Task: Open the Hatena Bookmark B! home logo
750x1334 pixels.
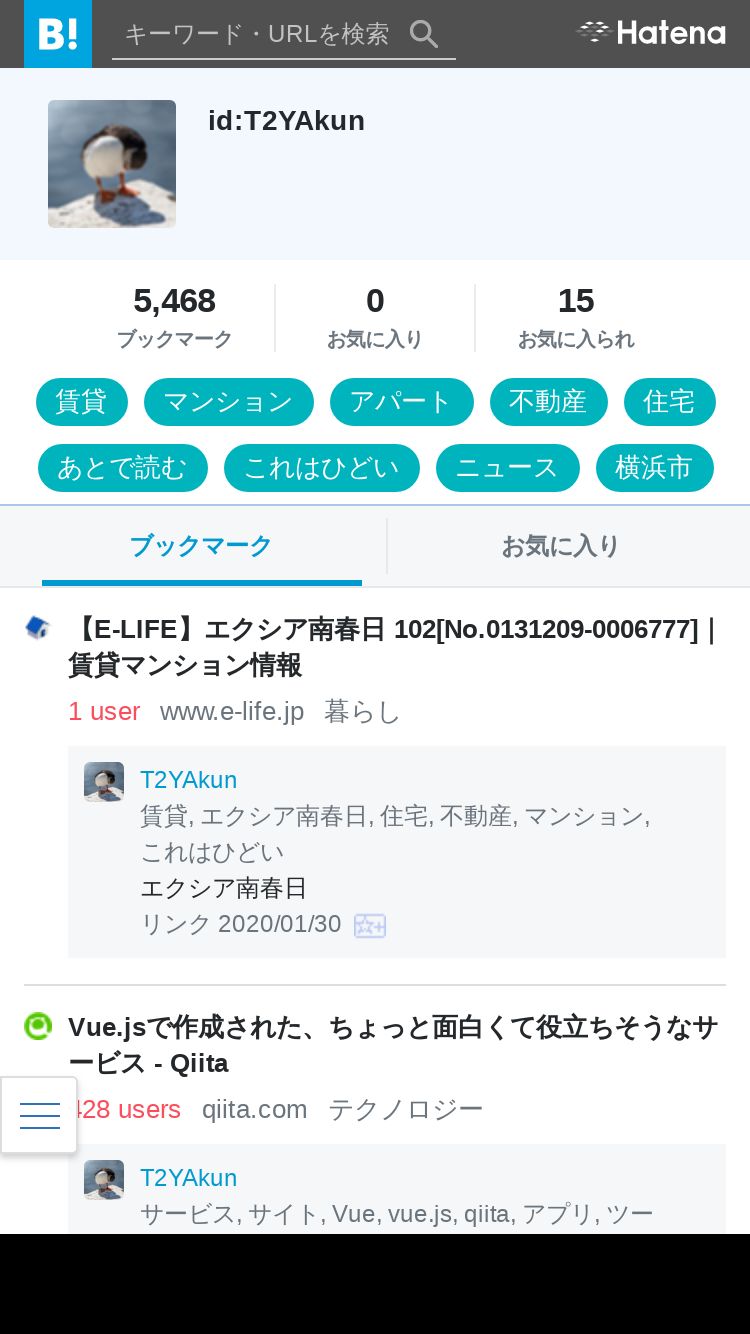Action: pyautogui.click(x=58, y=34)
